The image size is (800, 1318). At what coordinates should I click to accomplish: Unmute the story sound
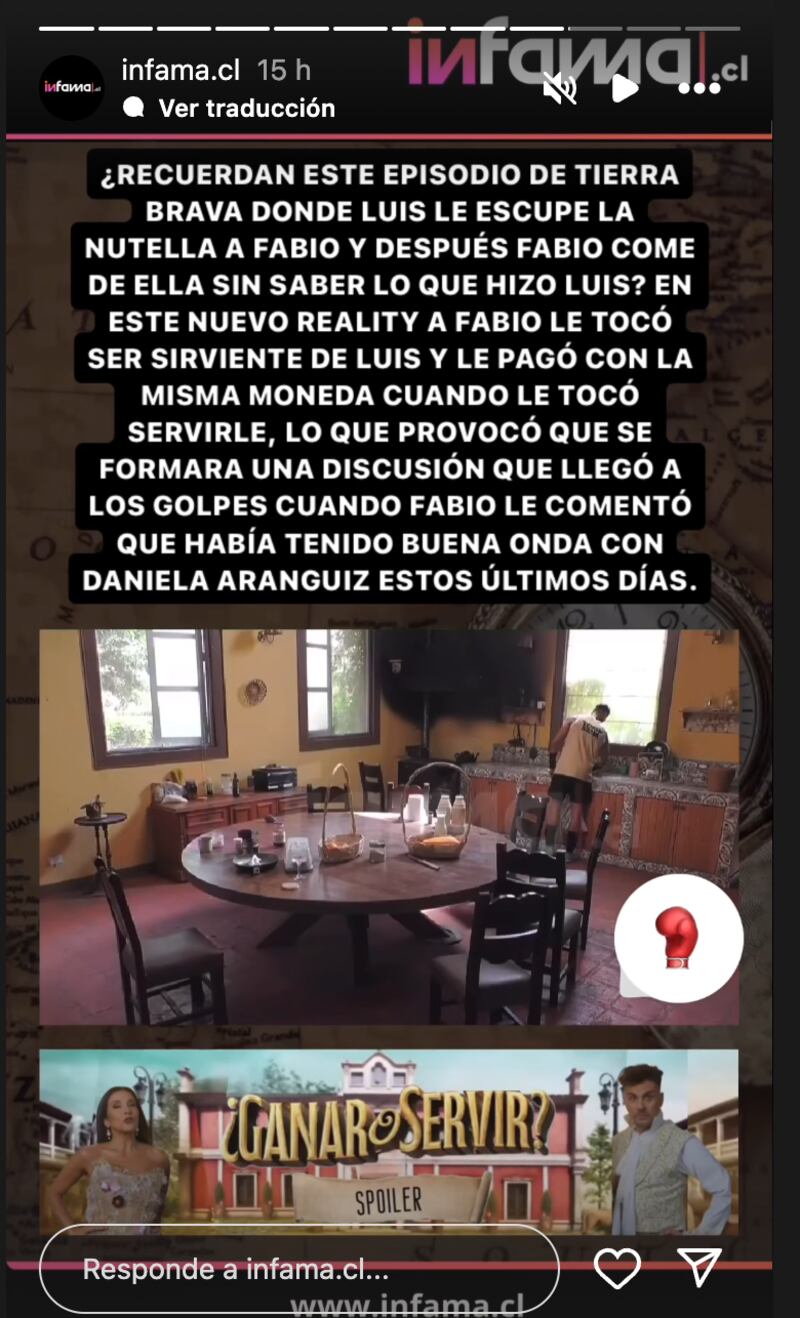[559, 89]
